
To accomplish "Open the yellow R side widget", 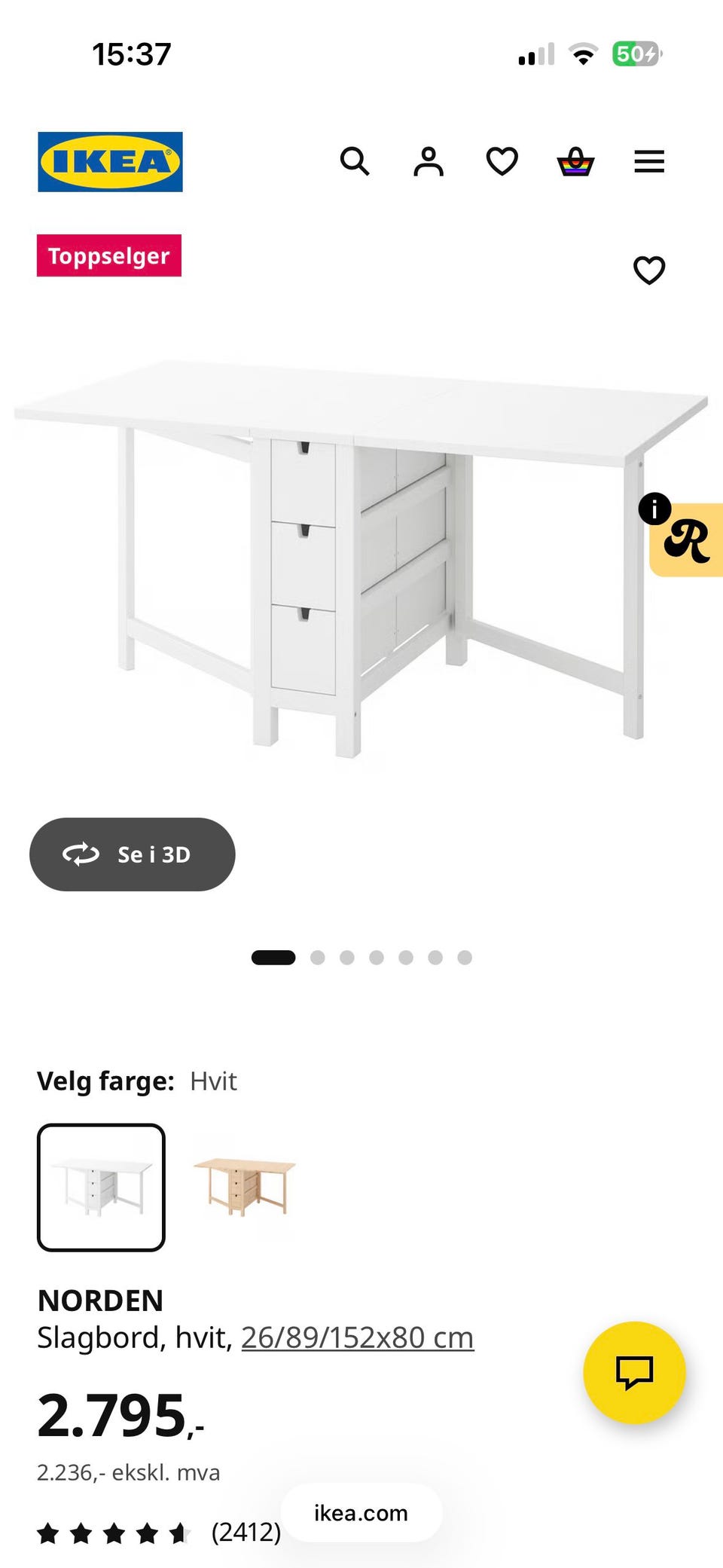I will pos(687,539).
